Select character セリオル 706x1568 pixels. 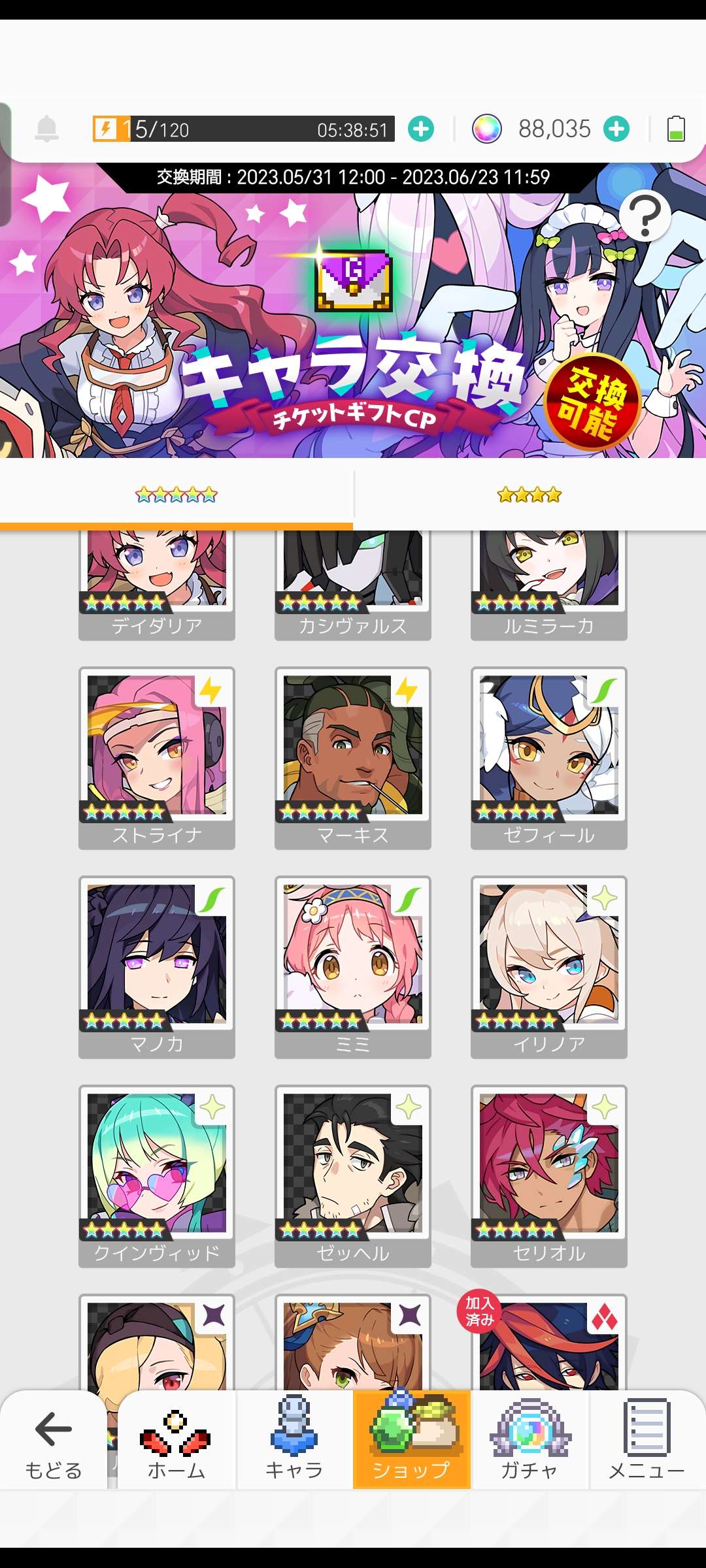[x=549, y=1175]
